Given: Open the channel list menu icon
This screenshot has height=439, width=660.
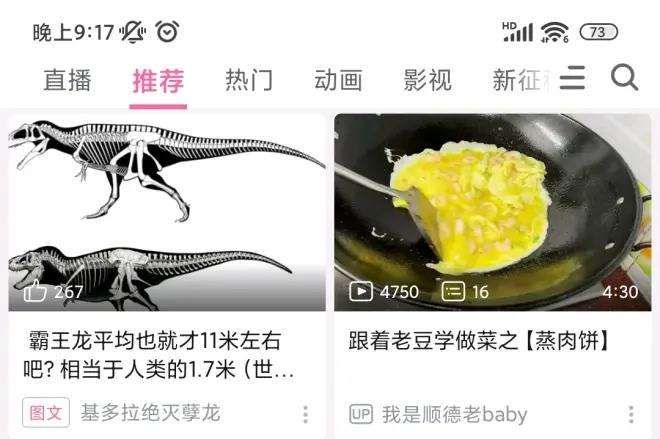Looking at the screenshot, I should 572,78.
